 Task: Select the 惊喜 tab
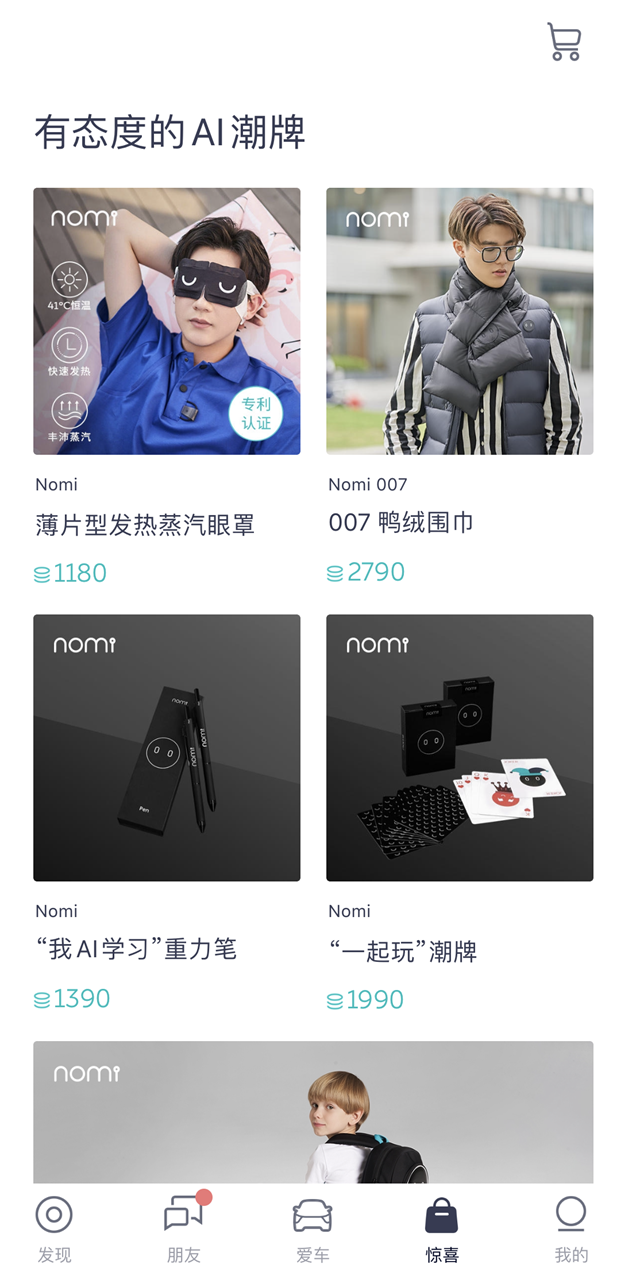tap(441, 1230)
